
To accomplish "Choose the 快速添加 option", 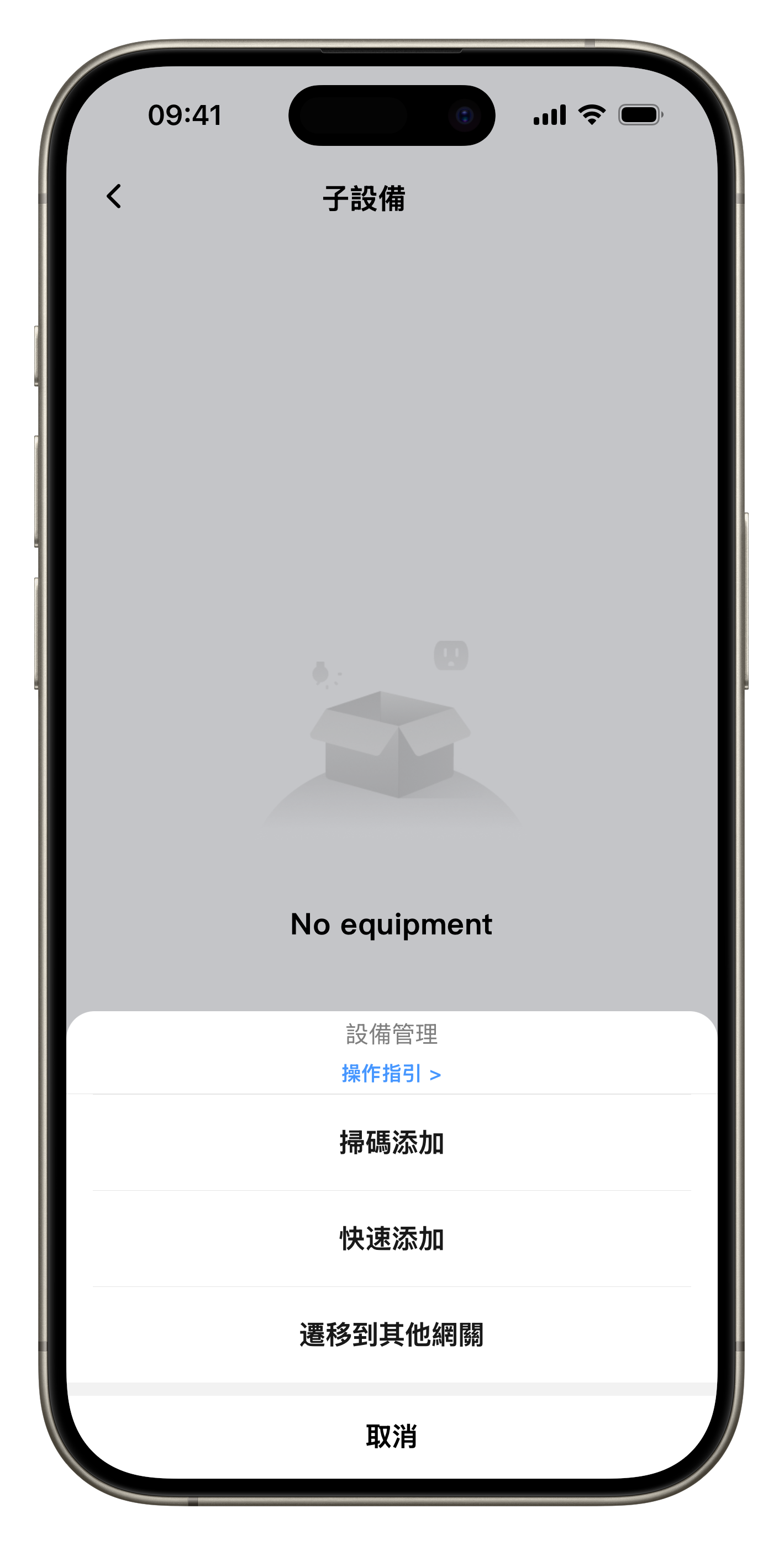I will click(x=392, y=1238).
